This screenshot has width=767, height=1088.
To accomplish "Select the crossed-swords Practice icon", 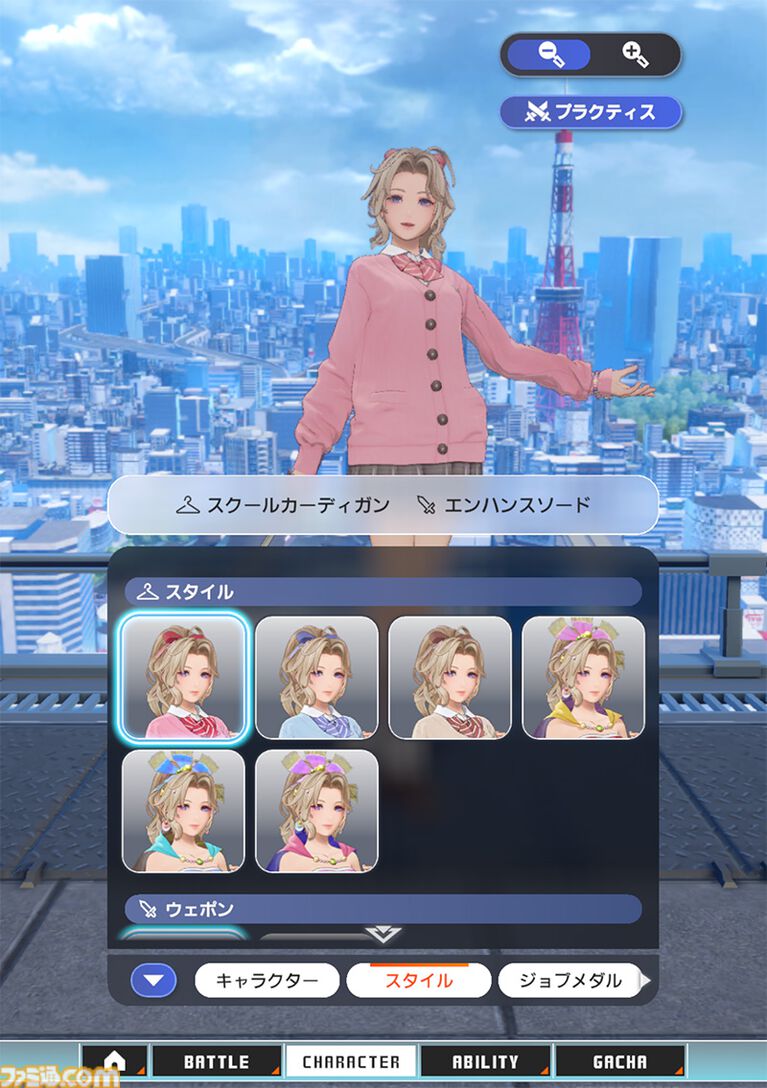I will pos(537,113).
